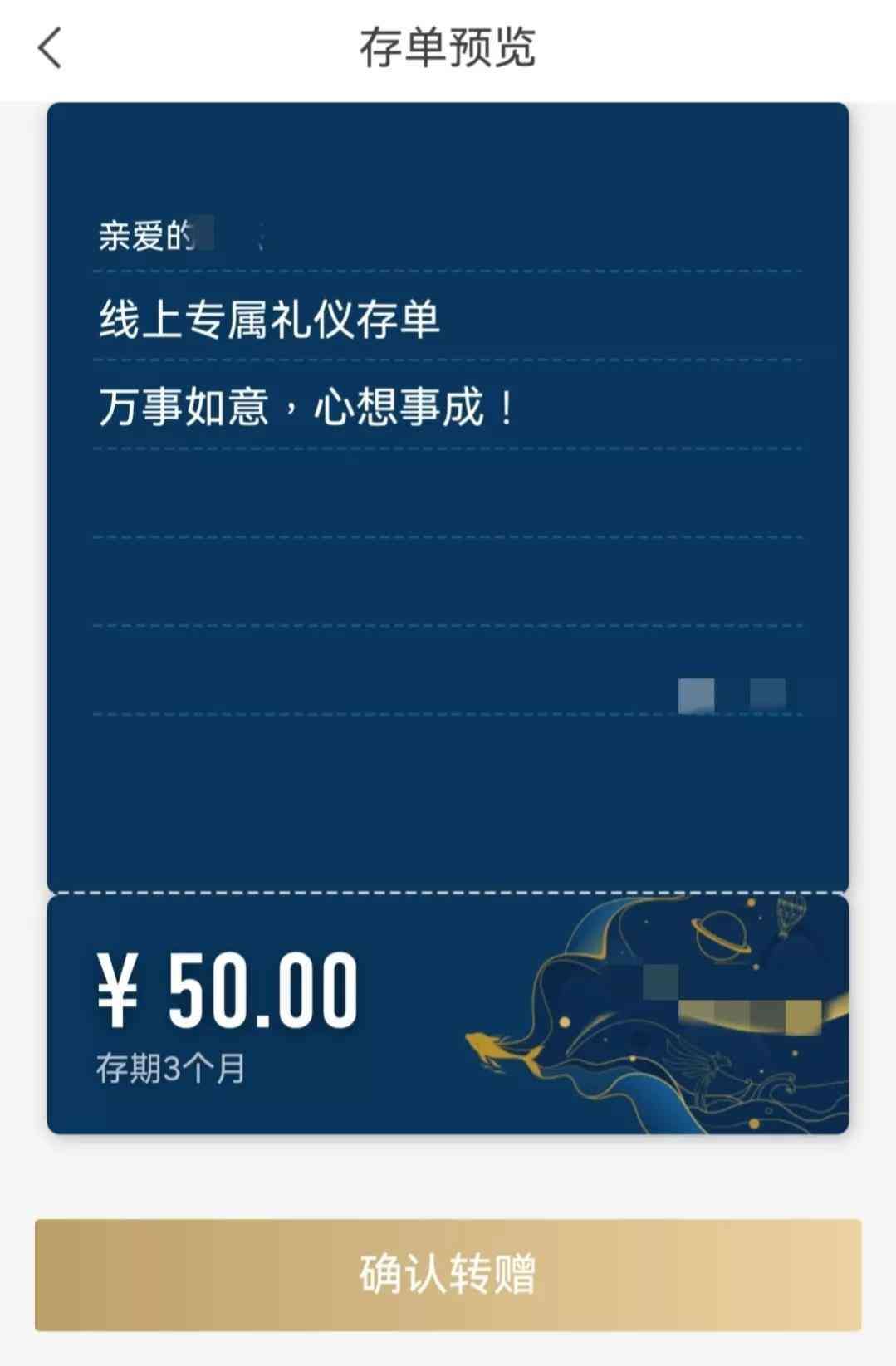Screen dimensions: 896x1366
Task: Tap the ¥ currency symbol before the amount
Action: tap(121, 988)
